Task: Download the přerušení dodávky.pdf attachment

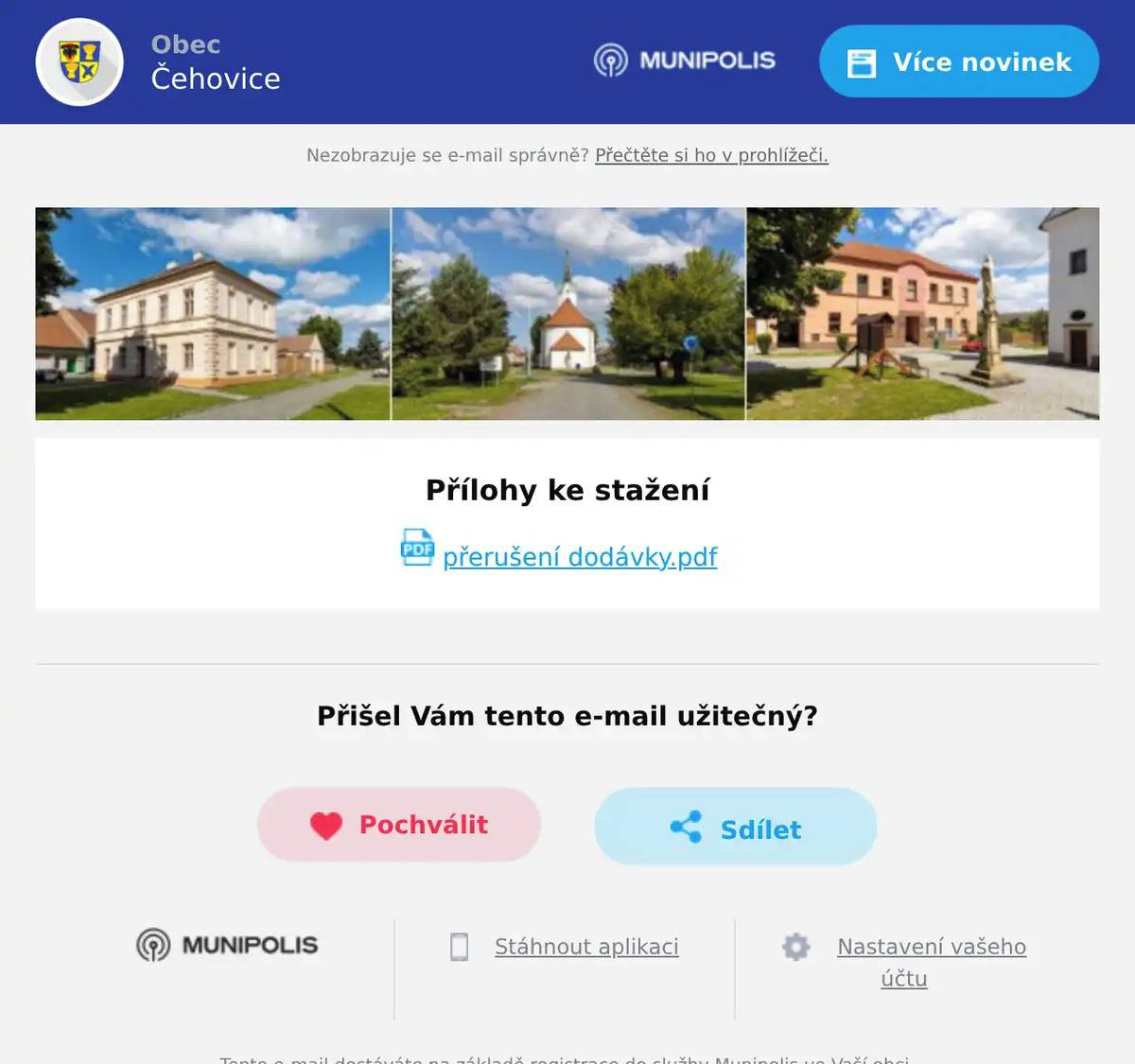Action: pyautogui.click(x=580, y=557)
